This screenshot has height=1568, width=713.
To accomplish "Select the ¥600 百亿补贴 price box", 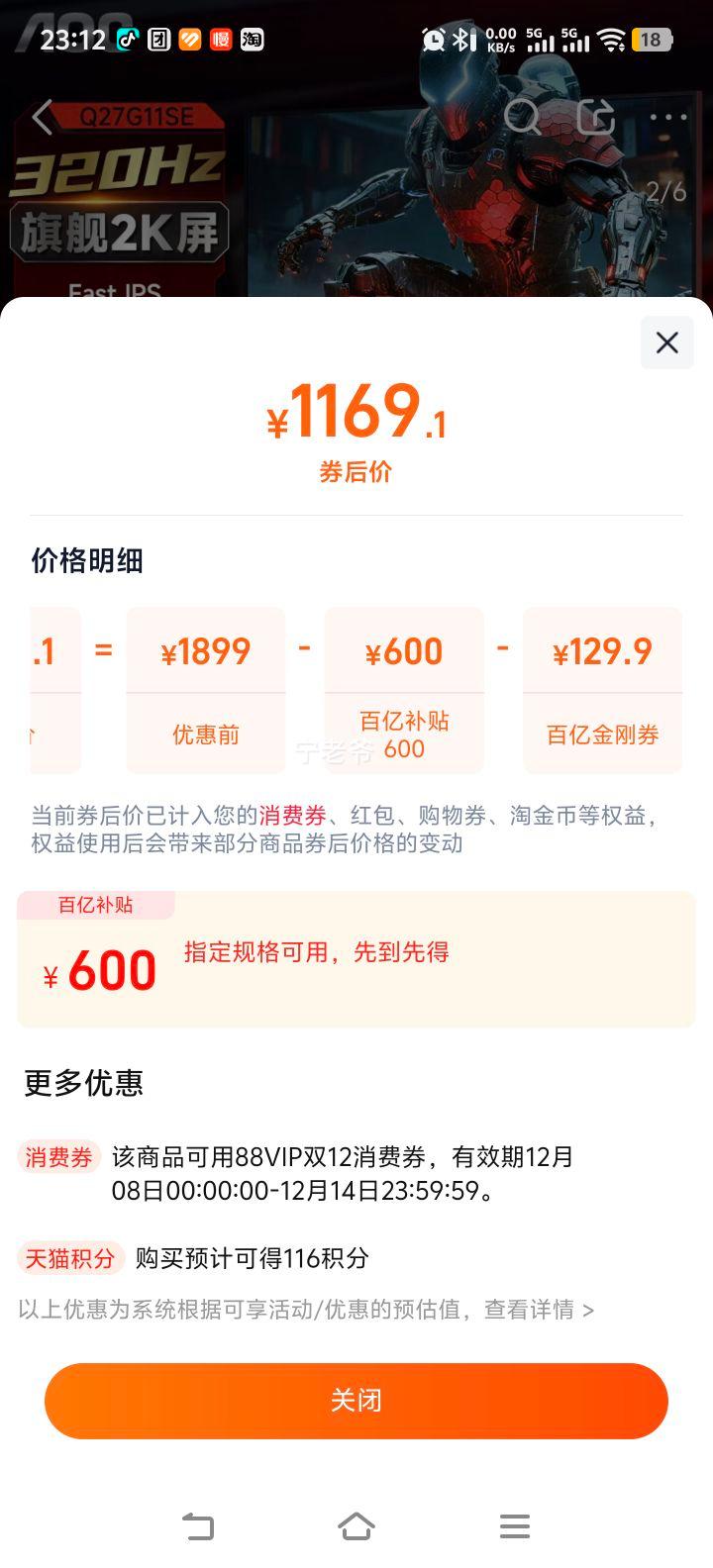I will click(x=404, y=689).
